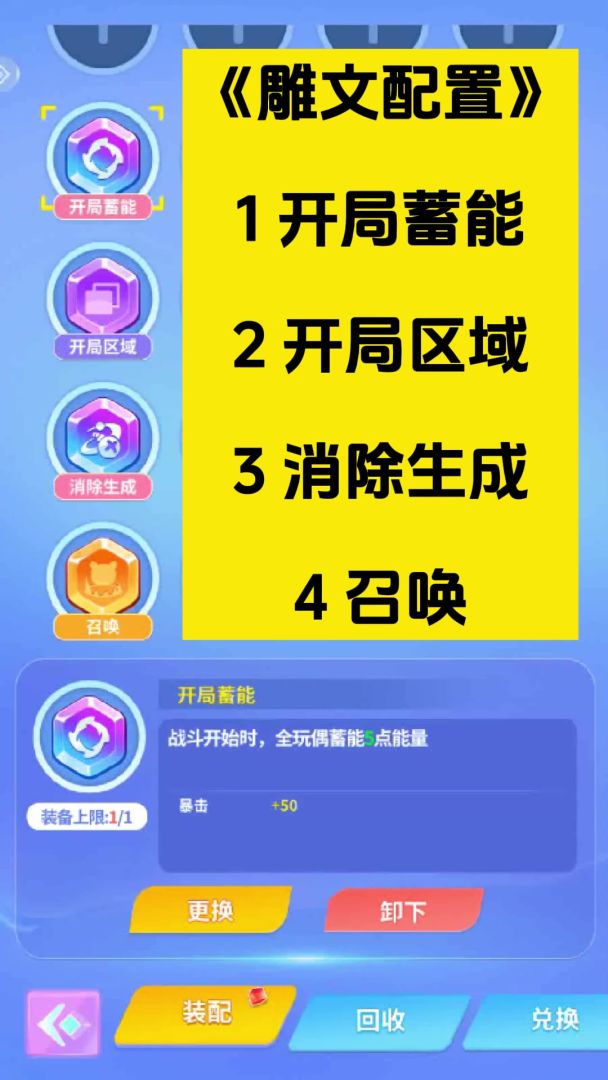
Task: Unequip the rune with 卸下
Action: (403, 911)
